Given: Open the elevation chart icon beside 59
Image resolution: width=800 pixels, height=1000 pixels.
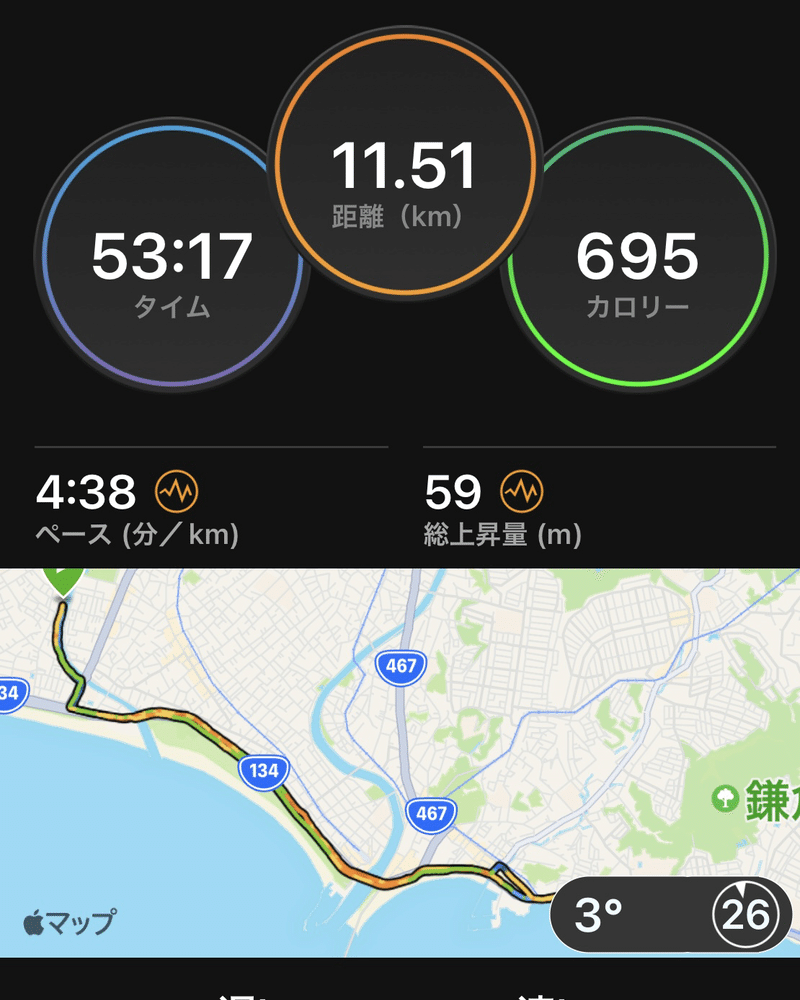Looking at the screenshot, I should (x=522, y=490).
